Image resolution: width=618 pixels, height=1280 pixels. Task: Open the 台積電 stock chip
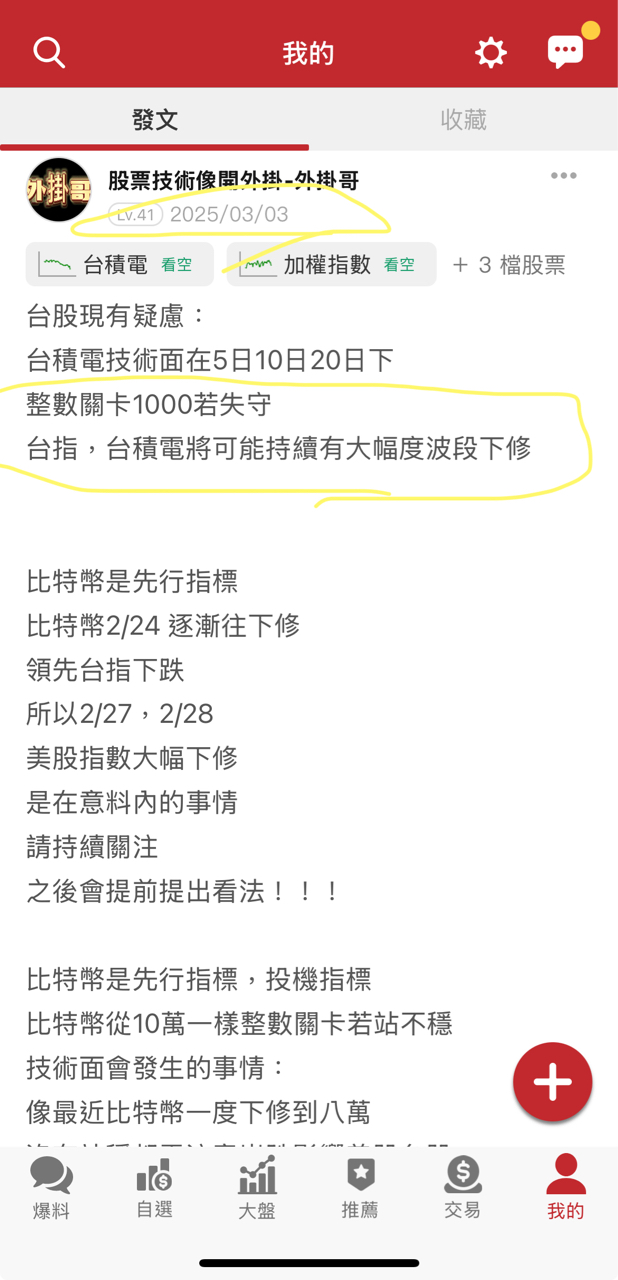coord(120,265)
